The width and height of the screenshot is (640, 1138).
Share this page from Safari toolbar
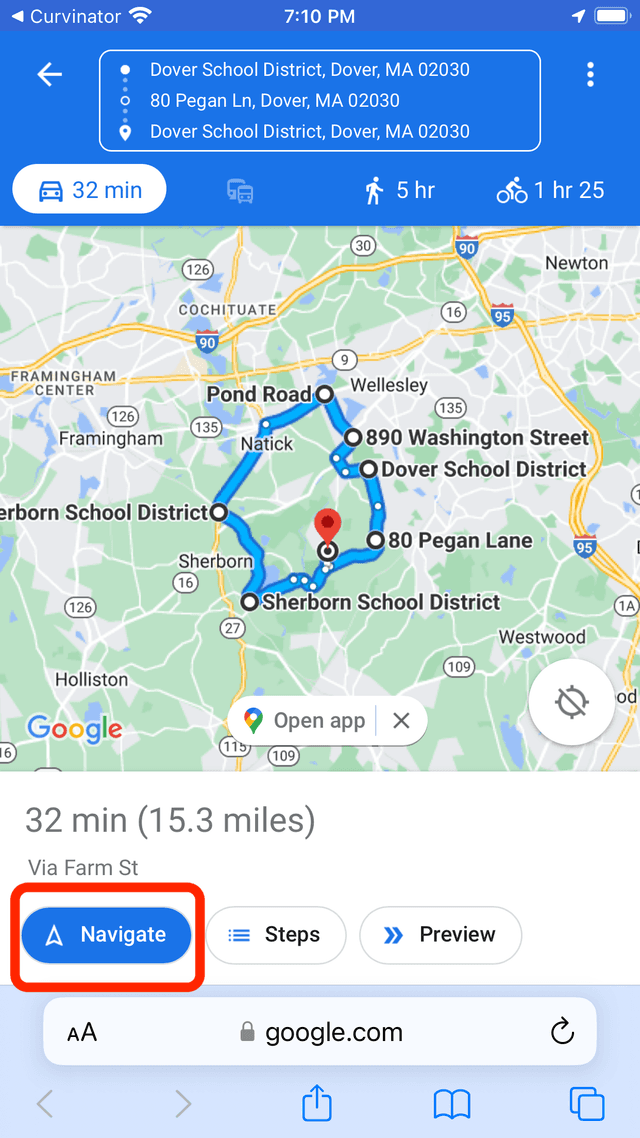(x=317, y=1103)
